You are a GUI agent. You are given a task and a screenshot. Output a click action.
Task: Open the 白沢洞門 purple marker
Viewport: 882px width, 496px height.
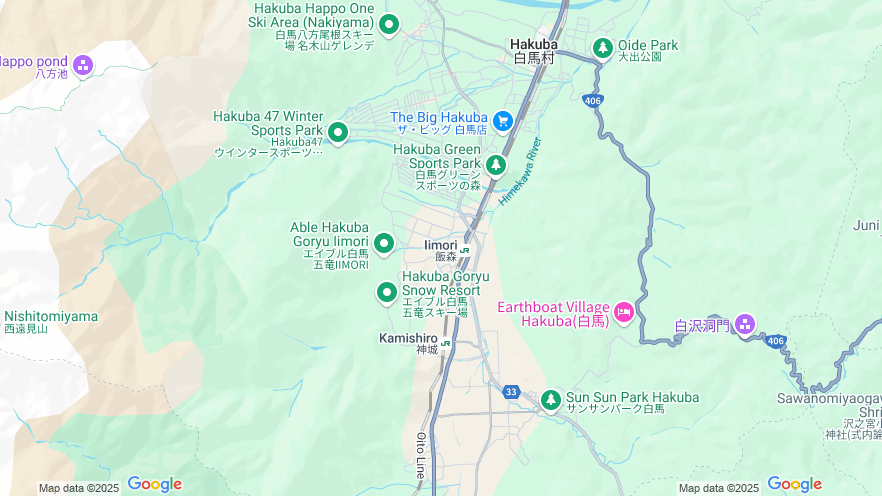click(744, 324)
